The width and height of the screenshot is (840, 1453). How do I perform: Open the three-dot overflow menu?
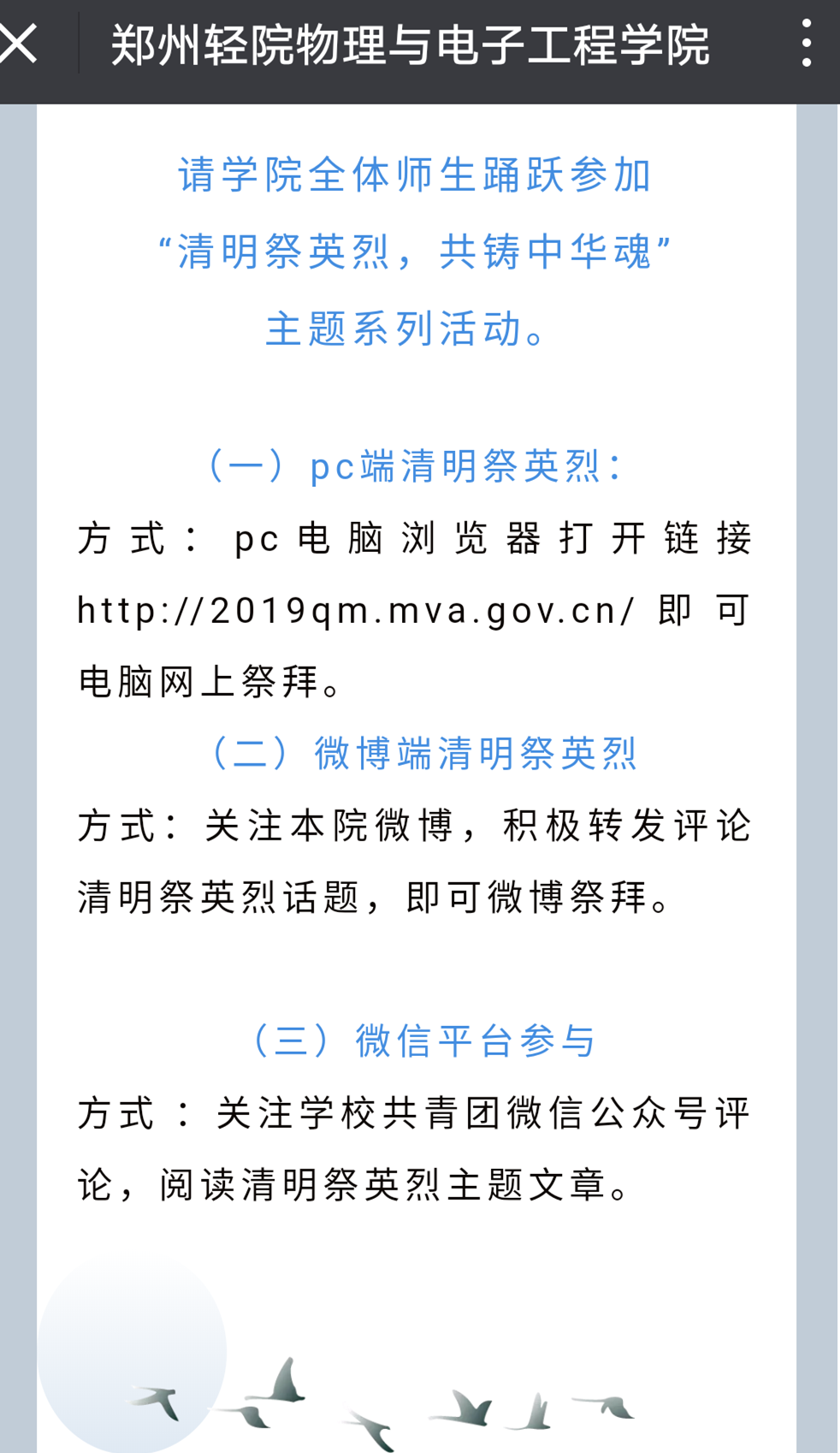[x=806, y=44]
